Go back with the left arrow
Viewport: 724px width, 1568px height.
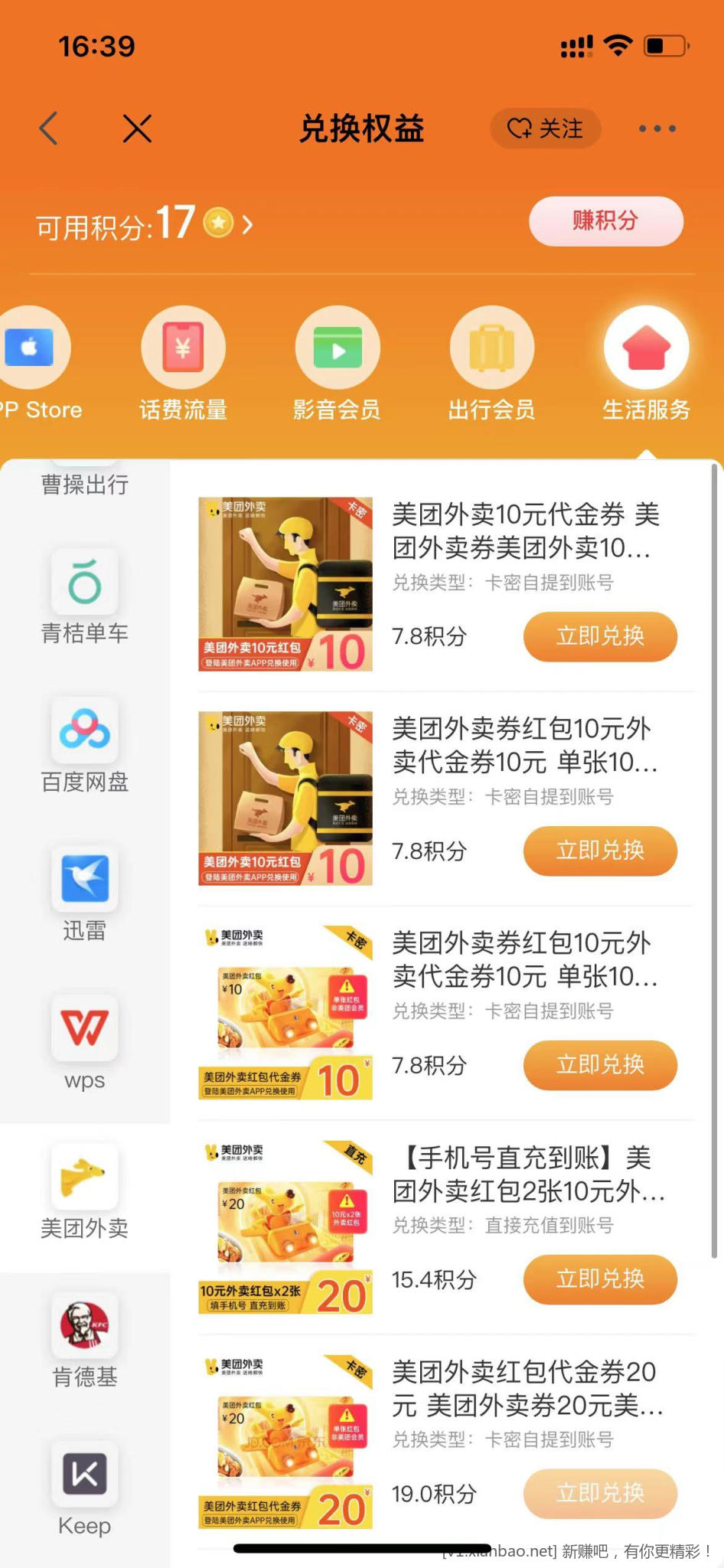coord(49,128)
